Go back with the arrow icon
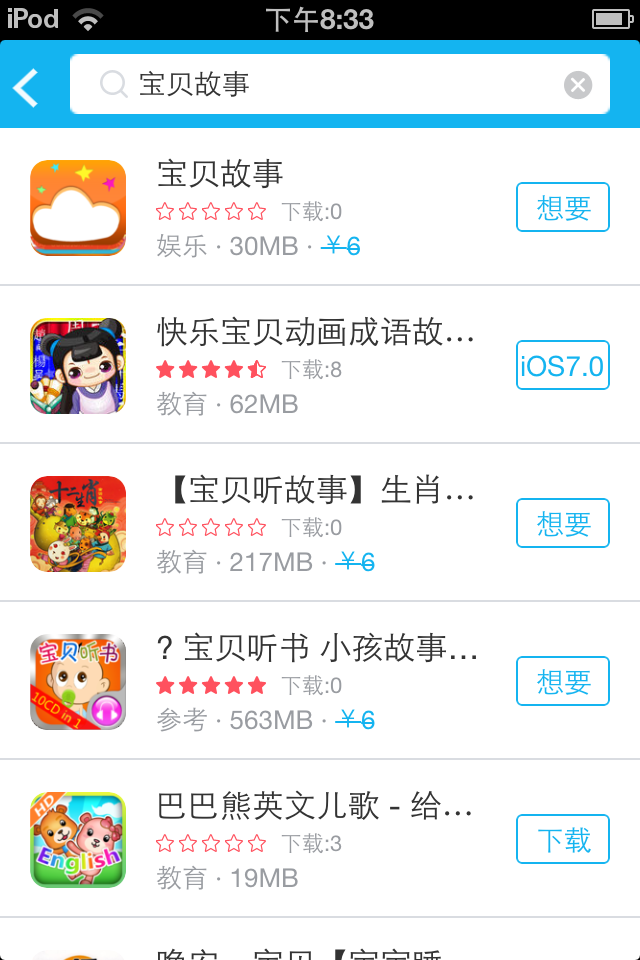Viewport: 640px width, 960px height. [x=26, y=88]
